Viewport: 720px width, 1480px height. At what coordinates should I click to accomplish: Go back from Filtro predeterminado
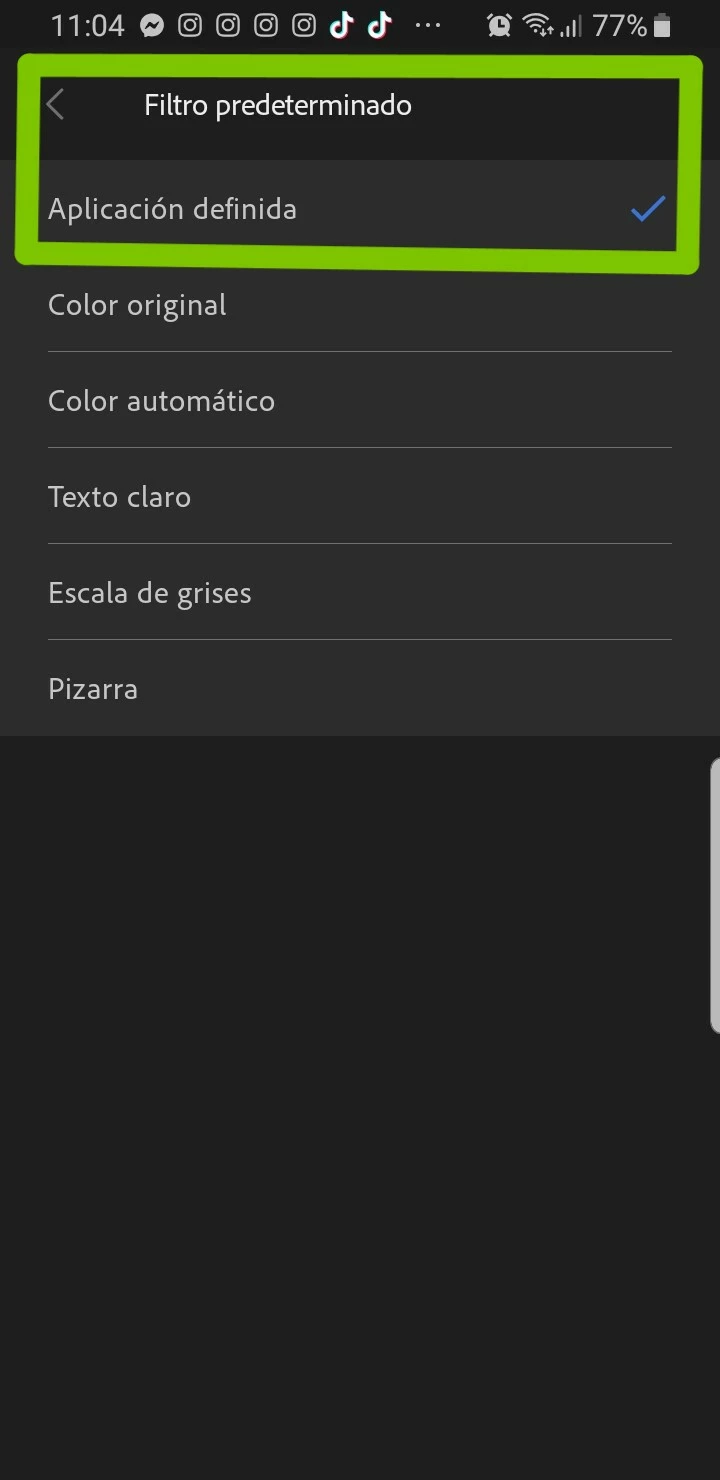[56, 105]
